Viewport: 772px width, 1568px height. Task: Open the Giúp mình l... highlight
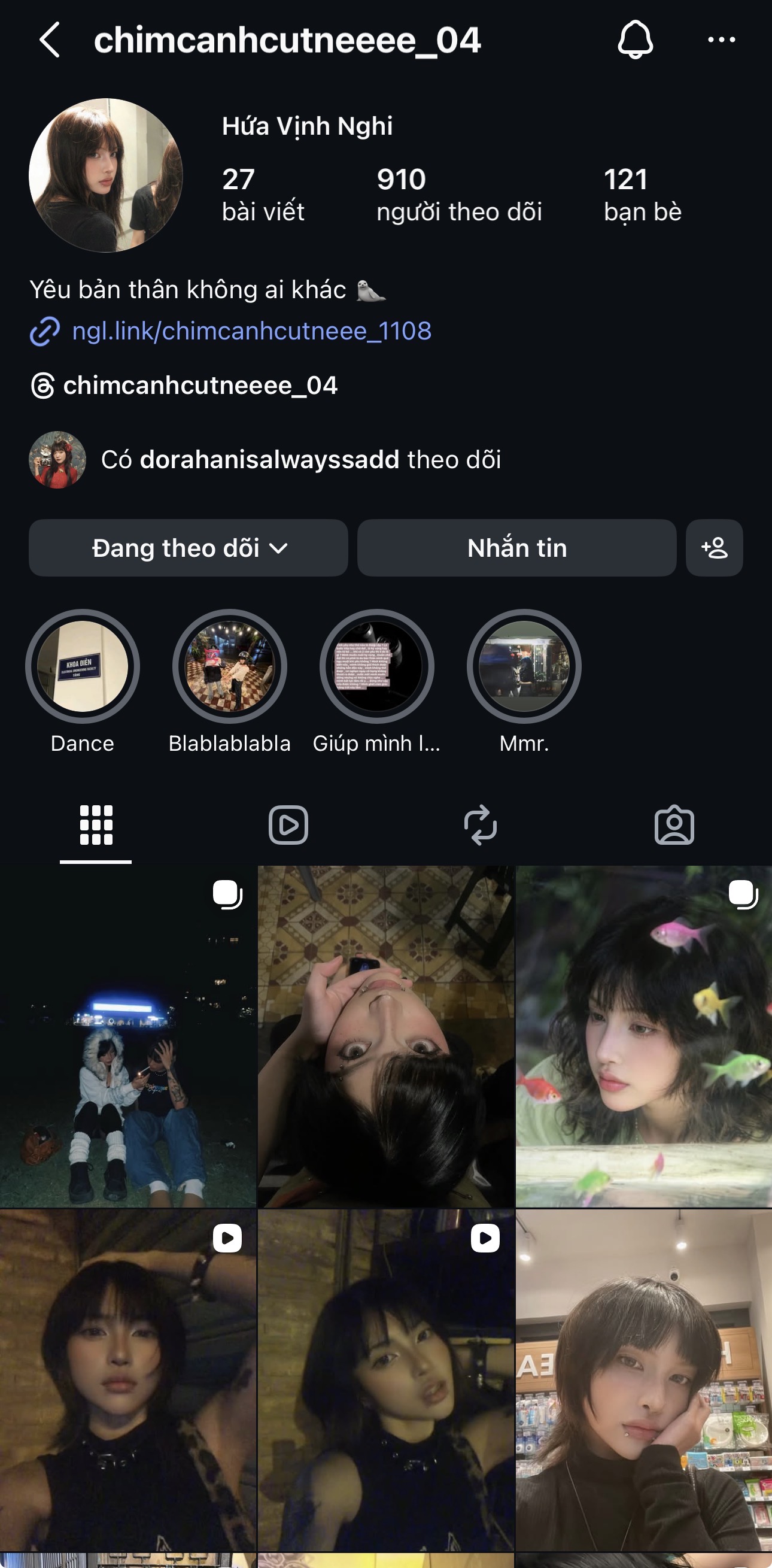(x=377, y=666)
